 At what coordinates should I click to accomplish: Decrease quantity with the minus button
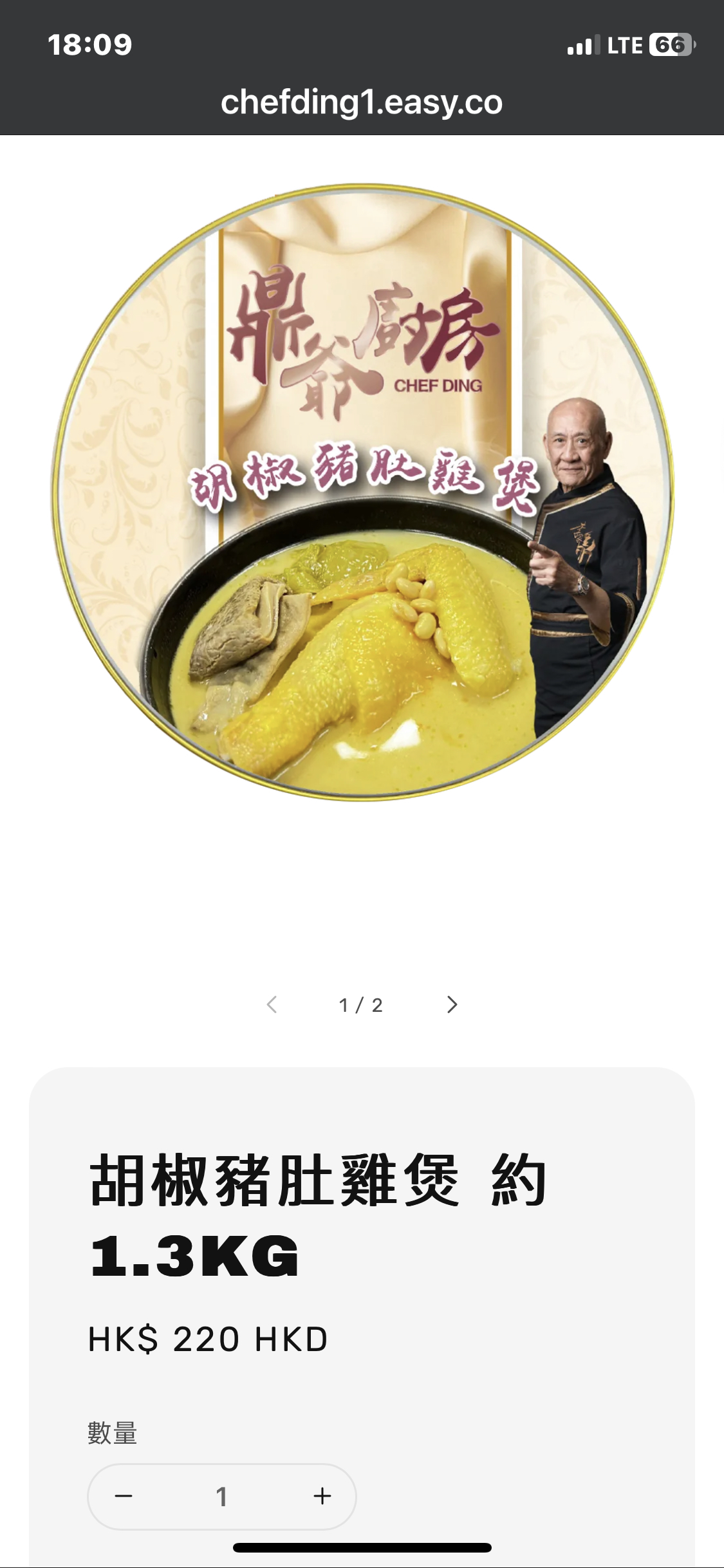[x=124, y=1496]
